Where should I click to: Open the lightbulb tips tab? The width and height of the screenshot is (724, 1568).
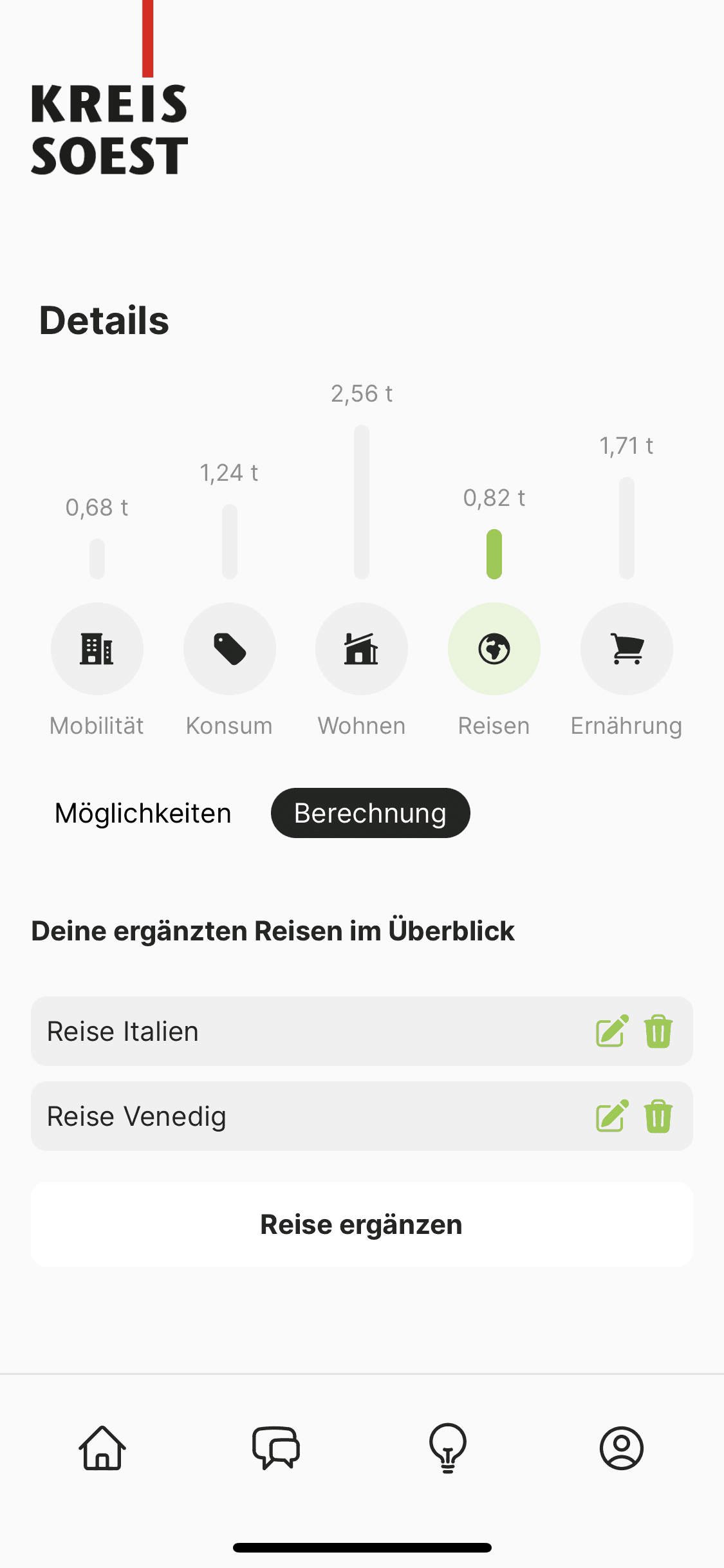pyautogui.click(x=448, y=1448)
